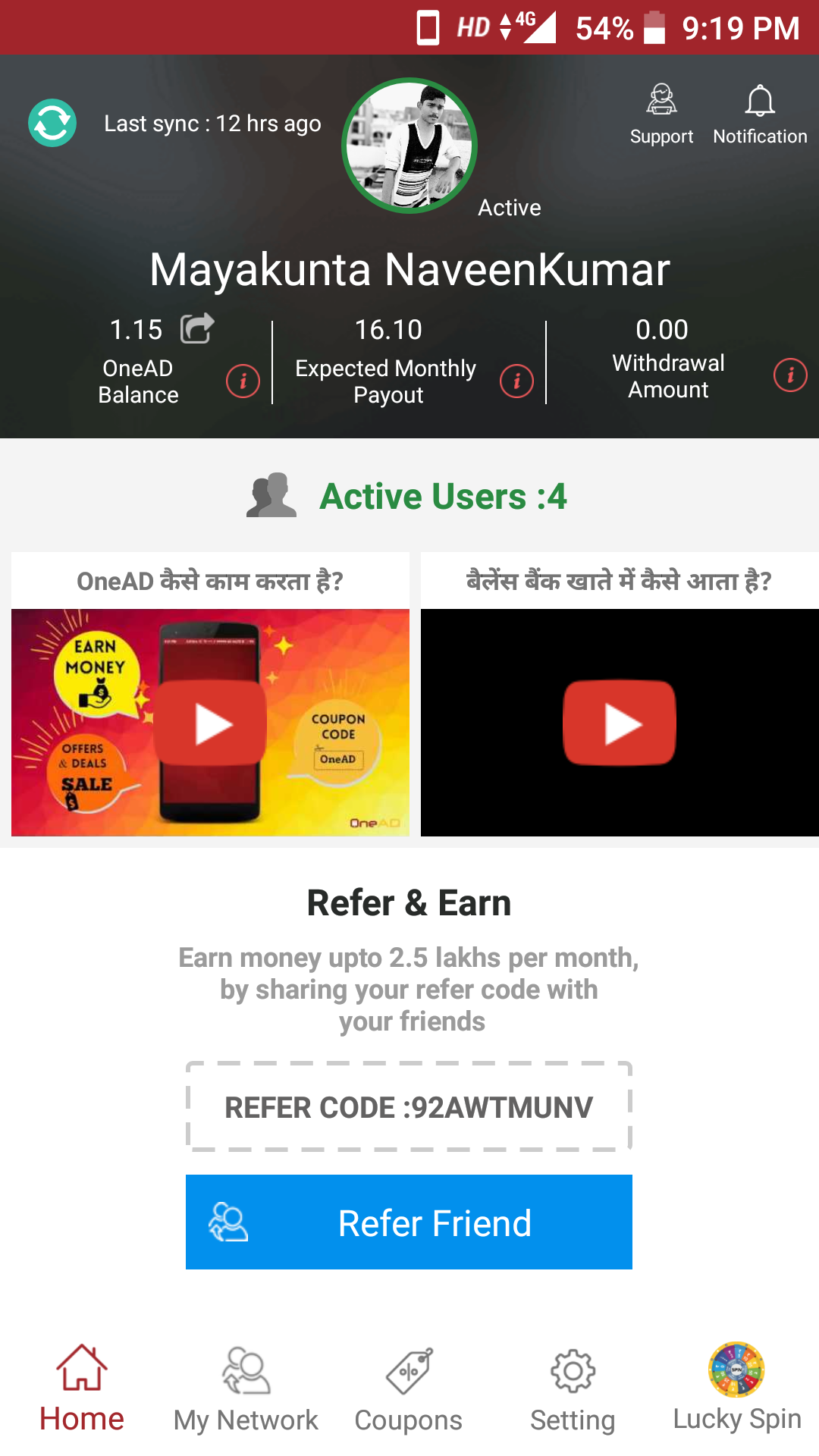Viewport: 819px width, 1456px height.
Task: Tap the share icon beside OneAD Balance
Action: click(197, 328)
